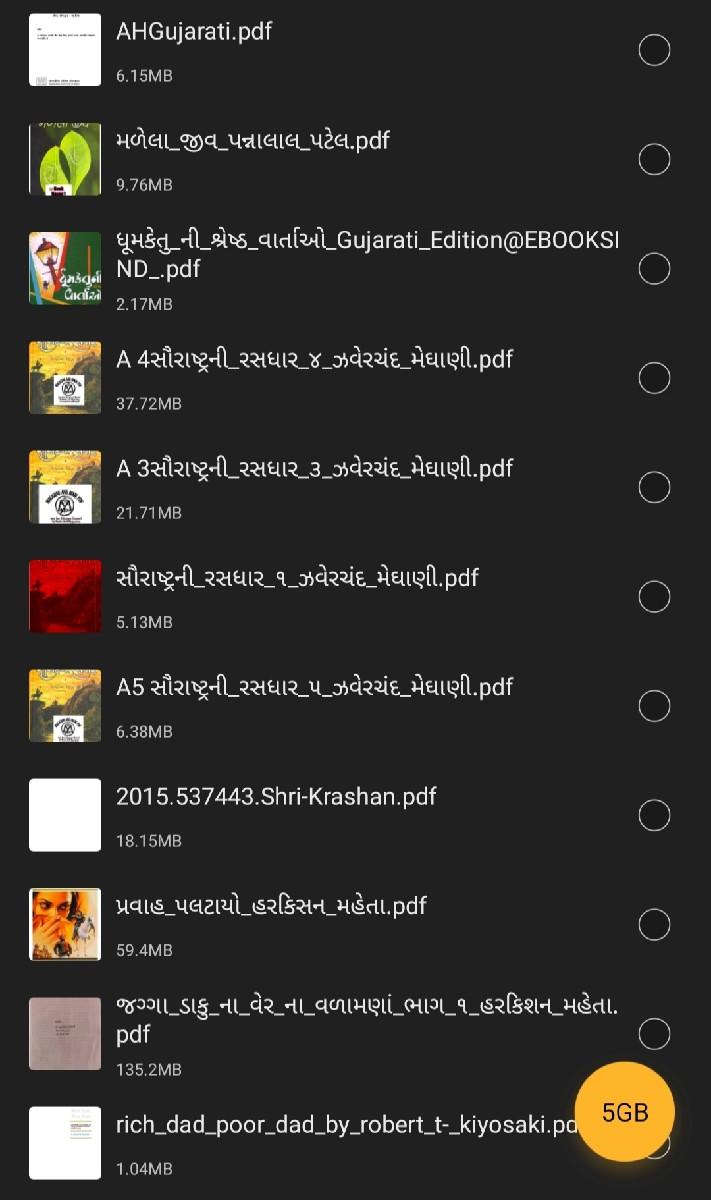
Task: Select the 59.4MB file's circle
Action: pos(654,925)
